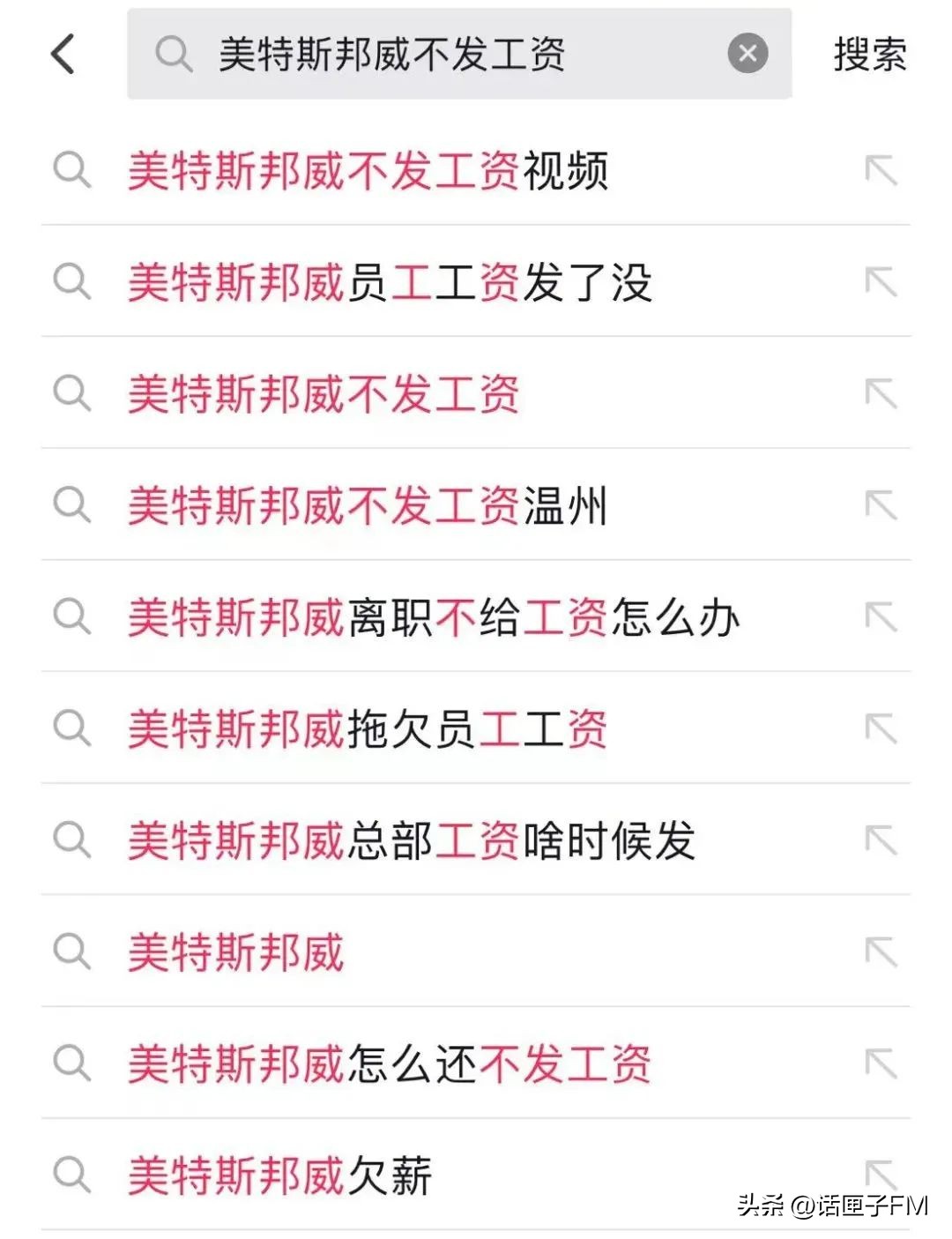Image resolution: width=952 pixels, height=1239 pixels.
Task: Select suggestion 美特斯邦威 only
Action: tap(238, 952)
